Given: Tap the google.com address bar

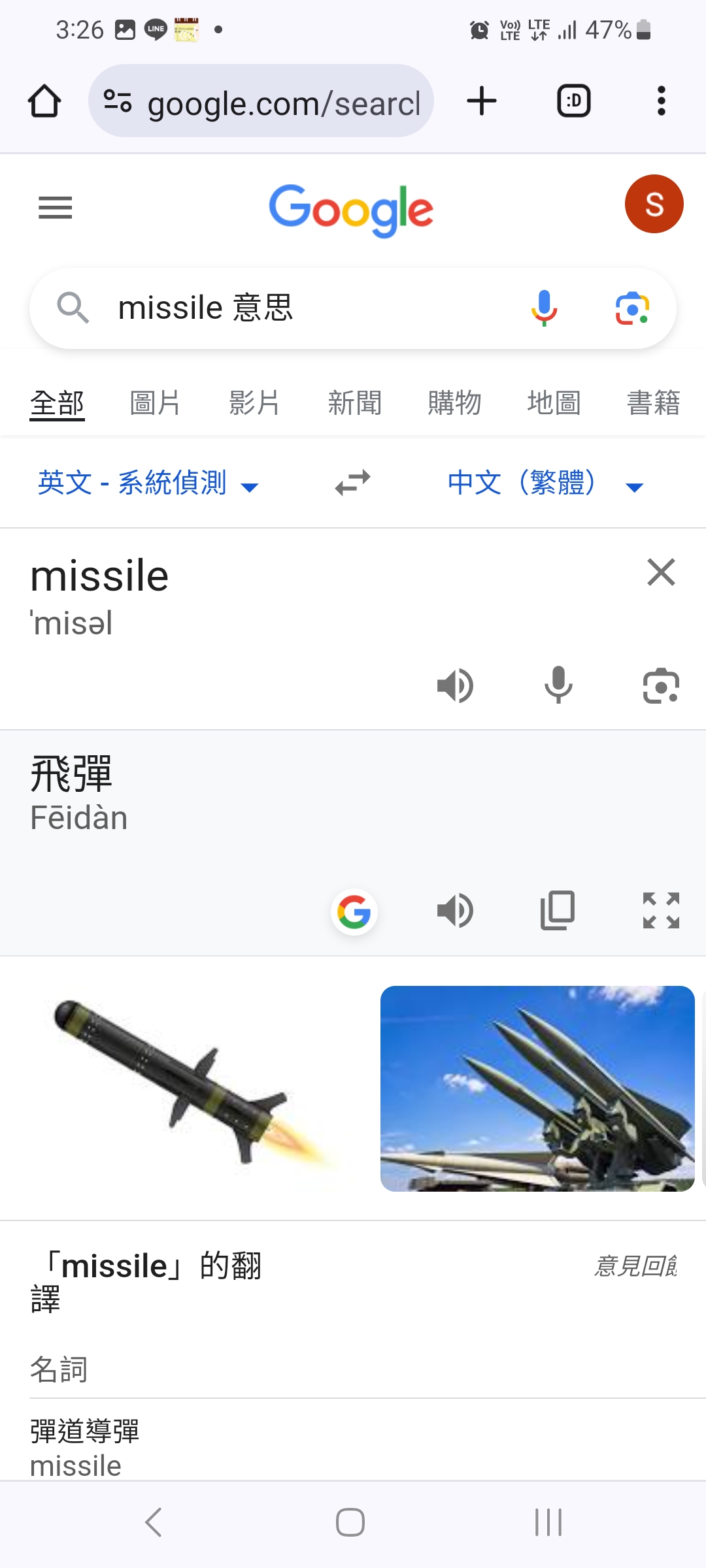Looking at the screenshot, I should click(x=261, y=101).
